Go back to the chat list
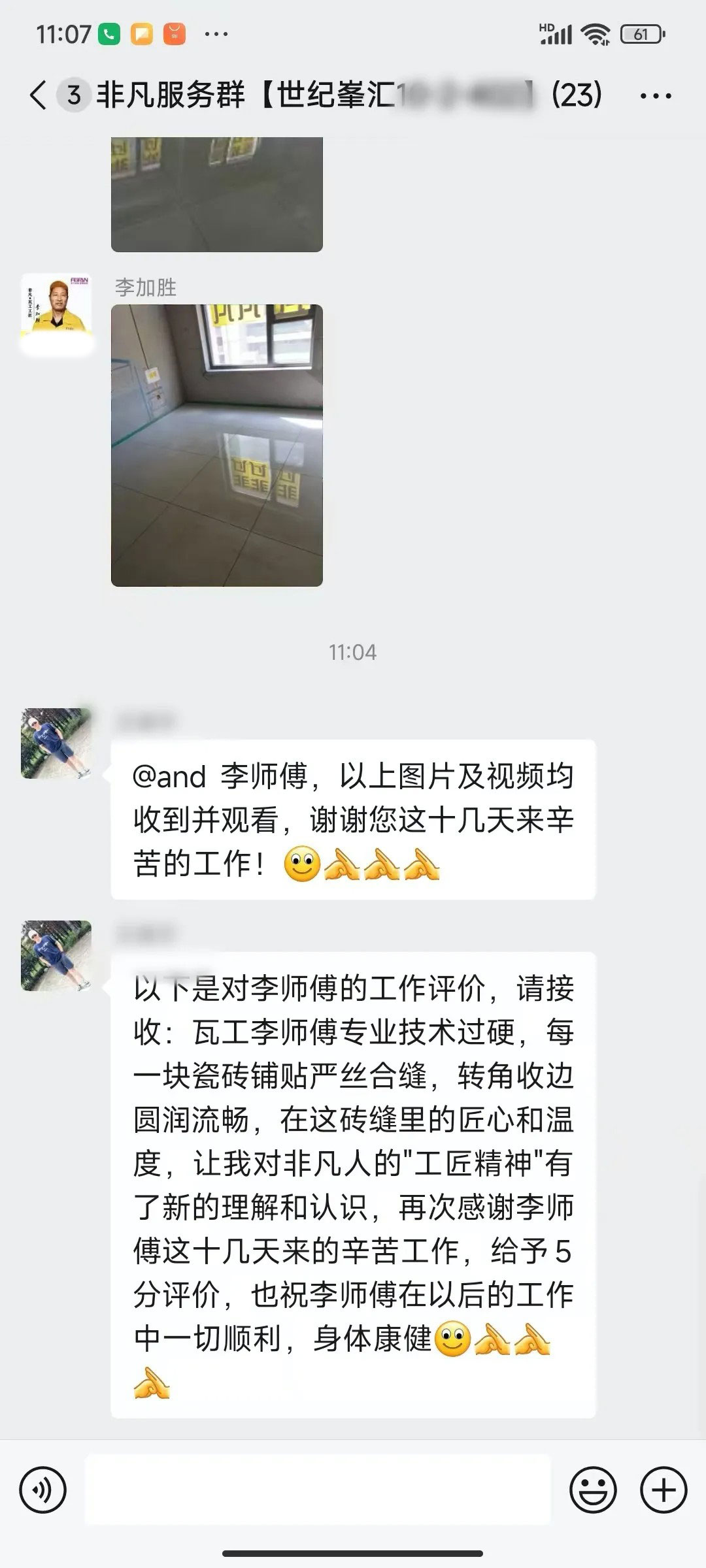Viewport: 706px width, 1568px height. coord(38,95)
